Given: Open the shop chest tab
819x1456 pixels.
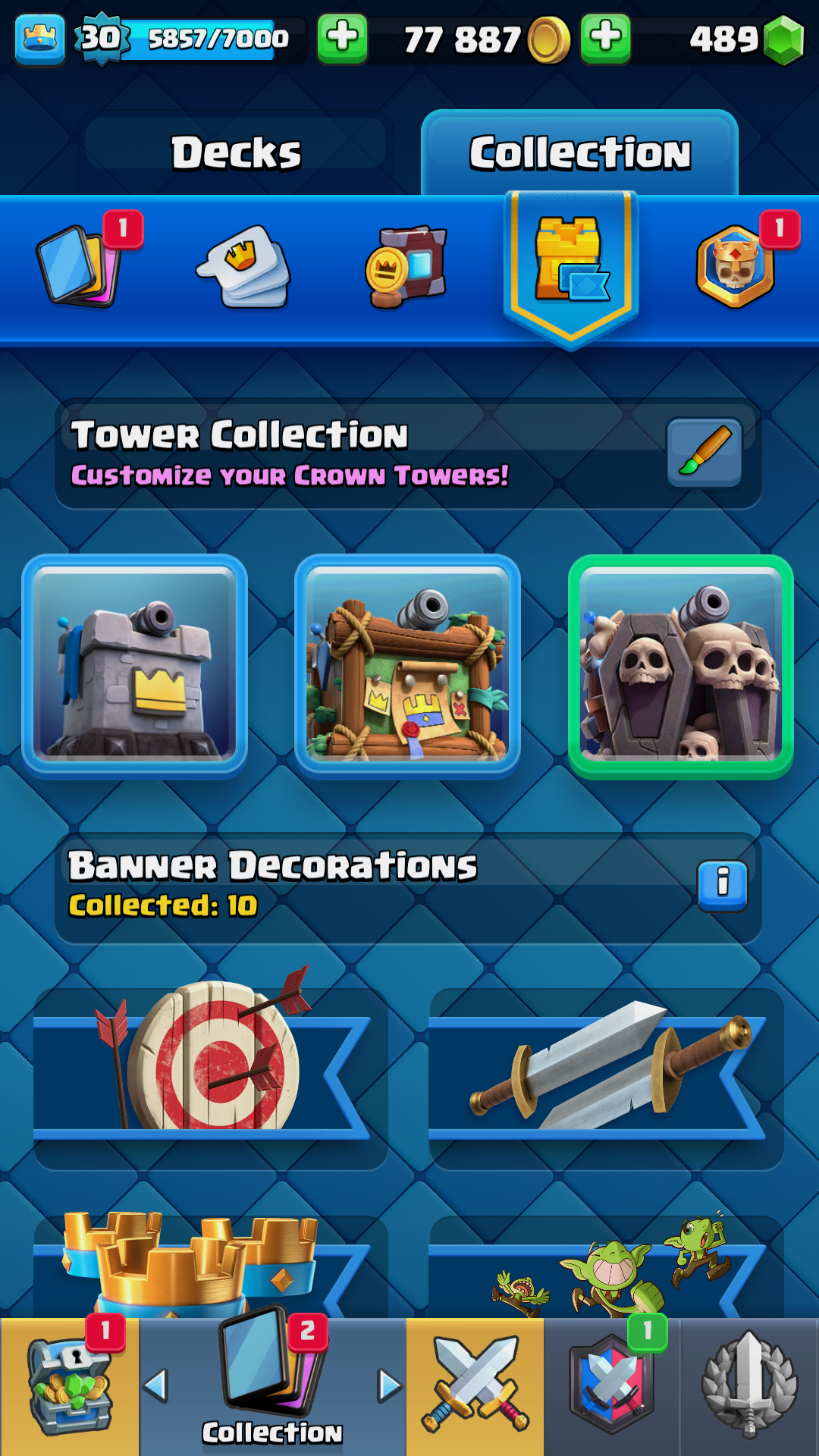Looking at the screenshot, I should [x=70, y=1387].
